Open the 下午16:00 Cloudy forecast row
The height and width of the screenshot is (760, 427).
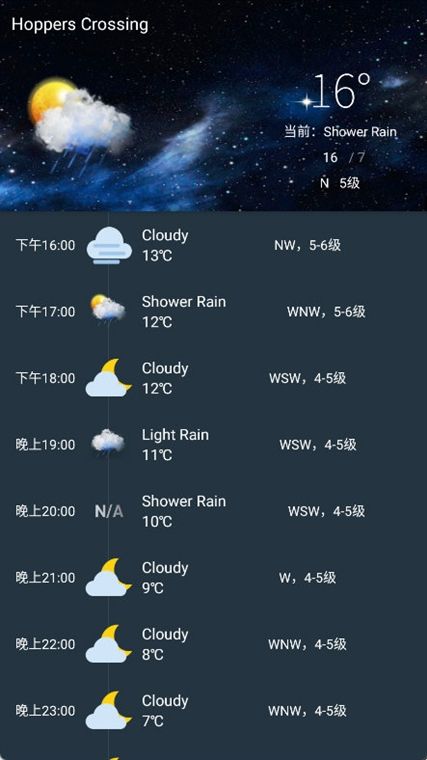213,245
